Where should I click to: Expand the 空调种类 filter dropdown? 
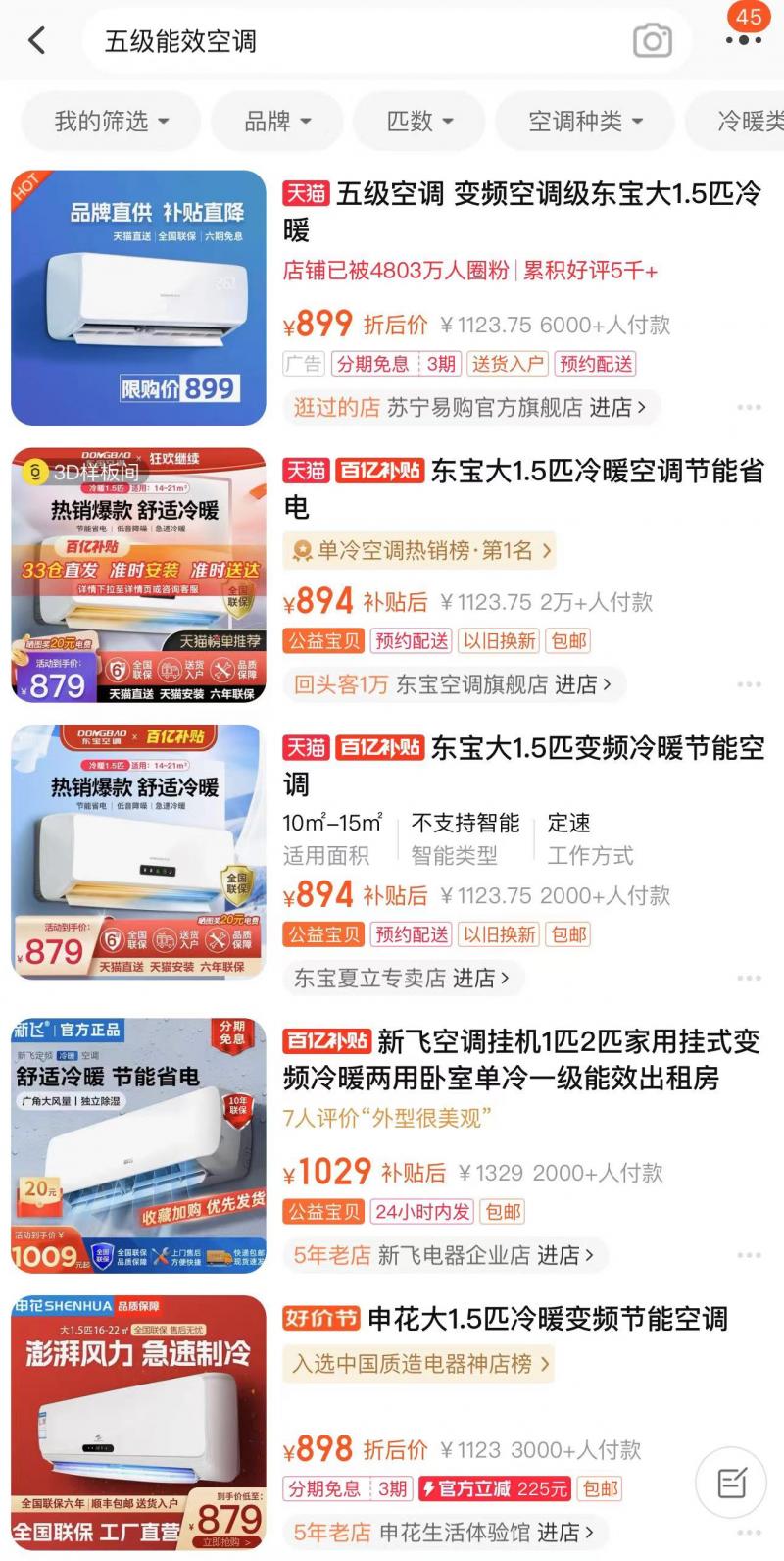[585, 121]
